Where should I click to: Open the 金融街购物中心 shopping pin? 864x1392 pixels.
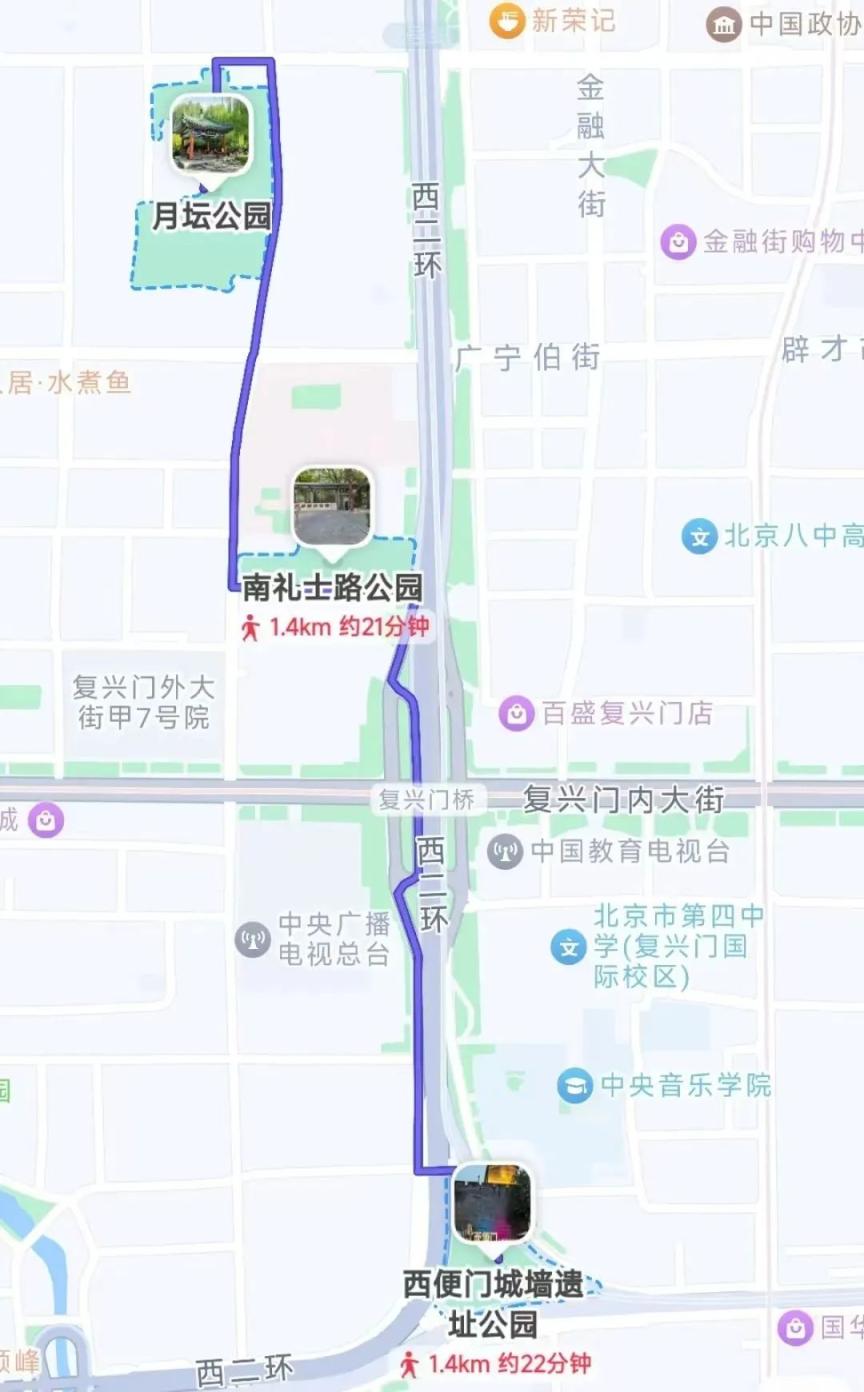pyautogui.click(x=678, y=241)
